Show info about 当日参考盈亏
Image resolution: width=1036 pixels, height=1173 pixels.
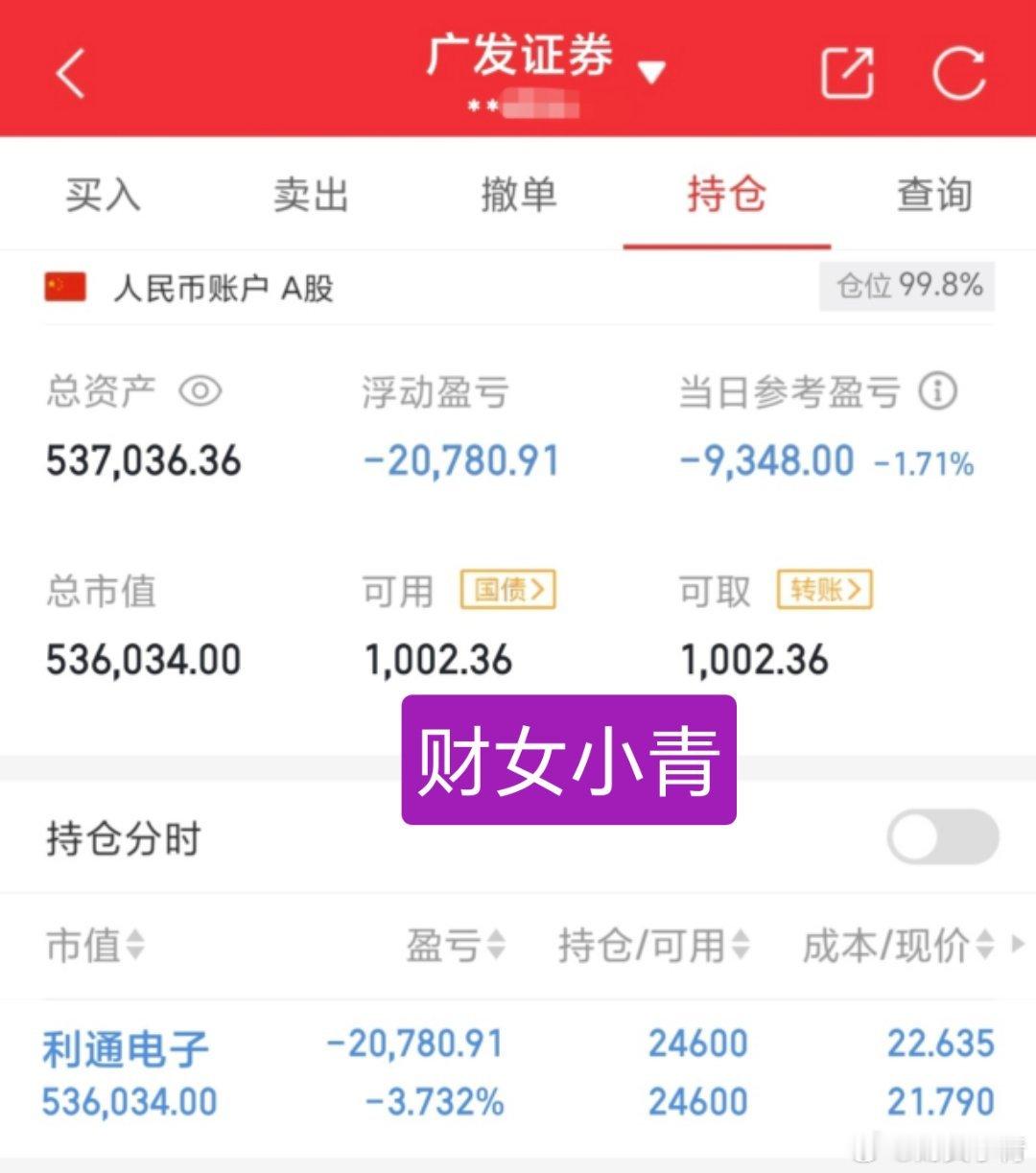pyautogui.click(x=937, y=391)
